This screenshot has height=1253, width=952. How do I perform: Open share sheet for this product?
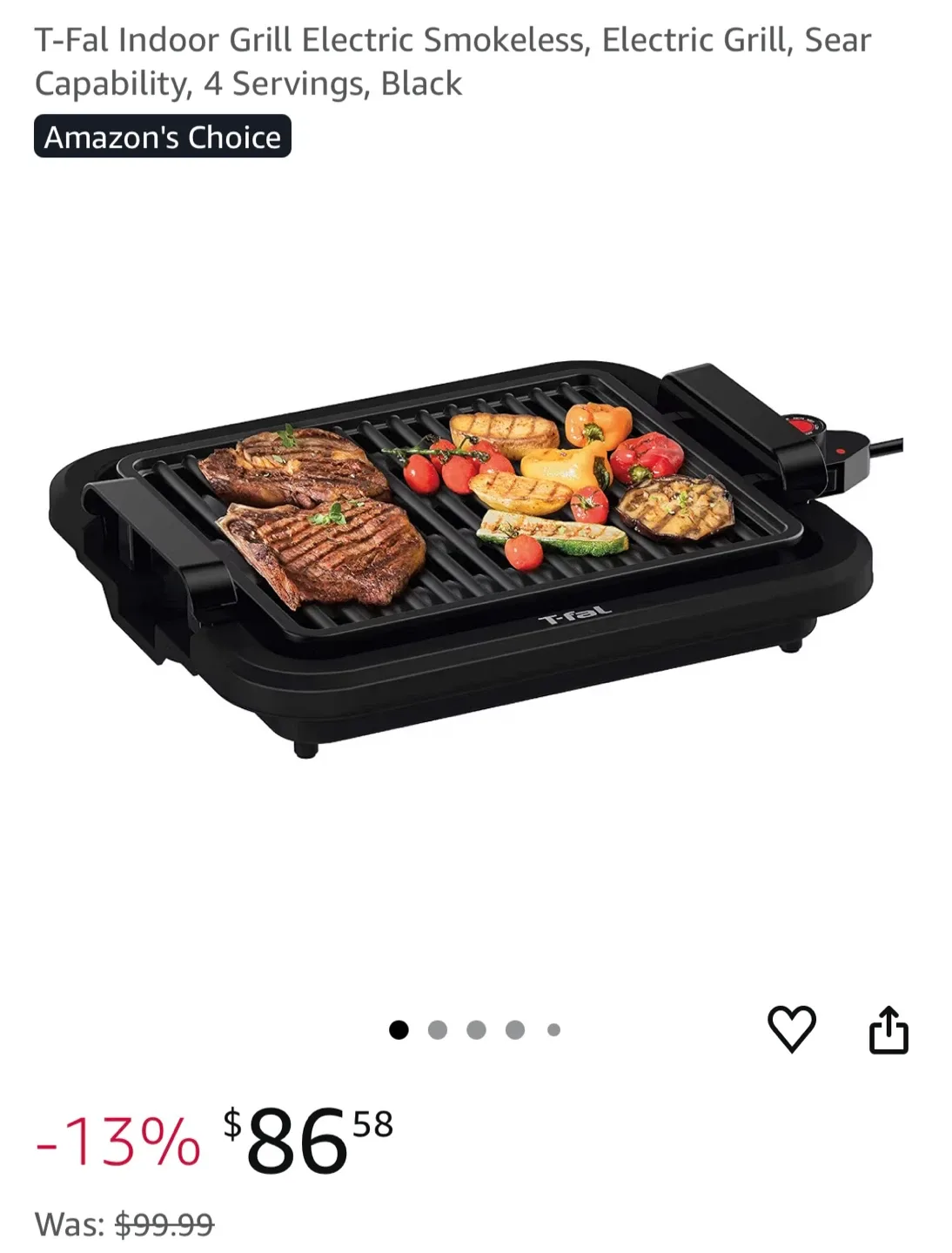pos(889,1029)
